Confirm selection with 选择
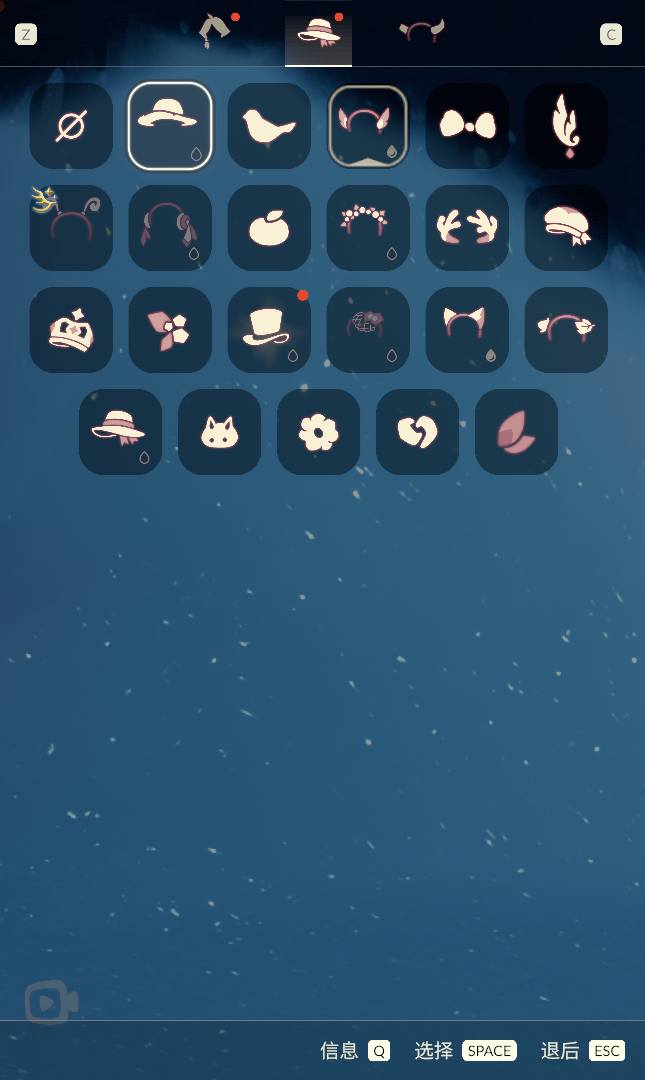This screenshot has width=645, height=1080. tap(465, 1050)
